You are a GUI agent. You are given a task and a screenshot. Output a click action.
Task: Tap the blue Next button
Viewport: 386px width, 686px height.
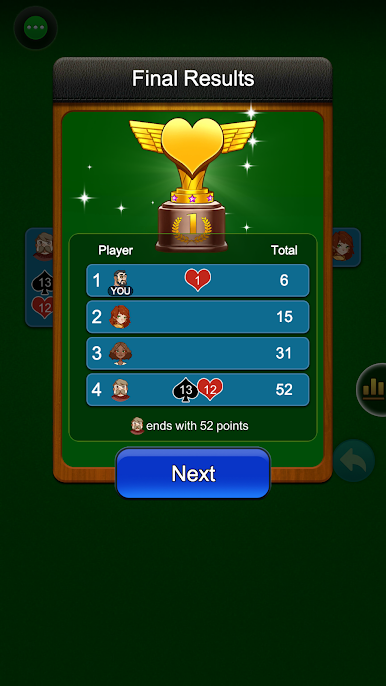coord(193,473)
